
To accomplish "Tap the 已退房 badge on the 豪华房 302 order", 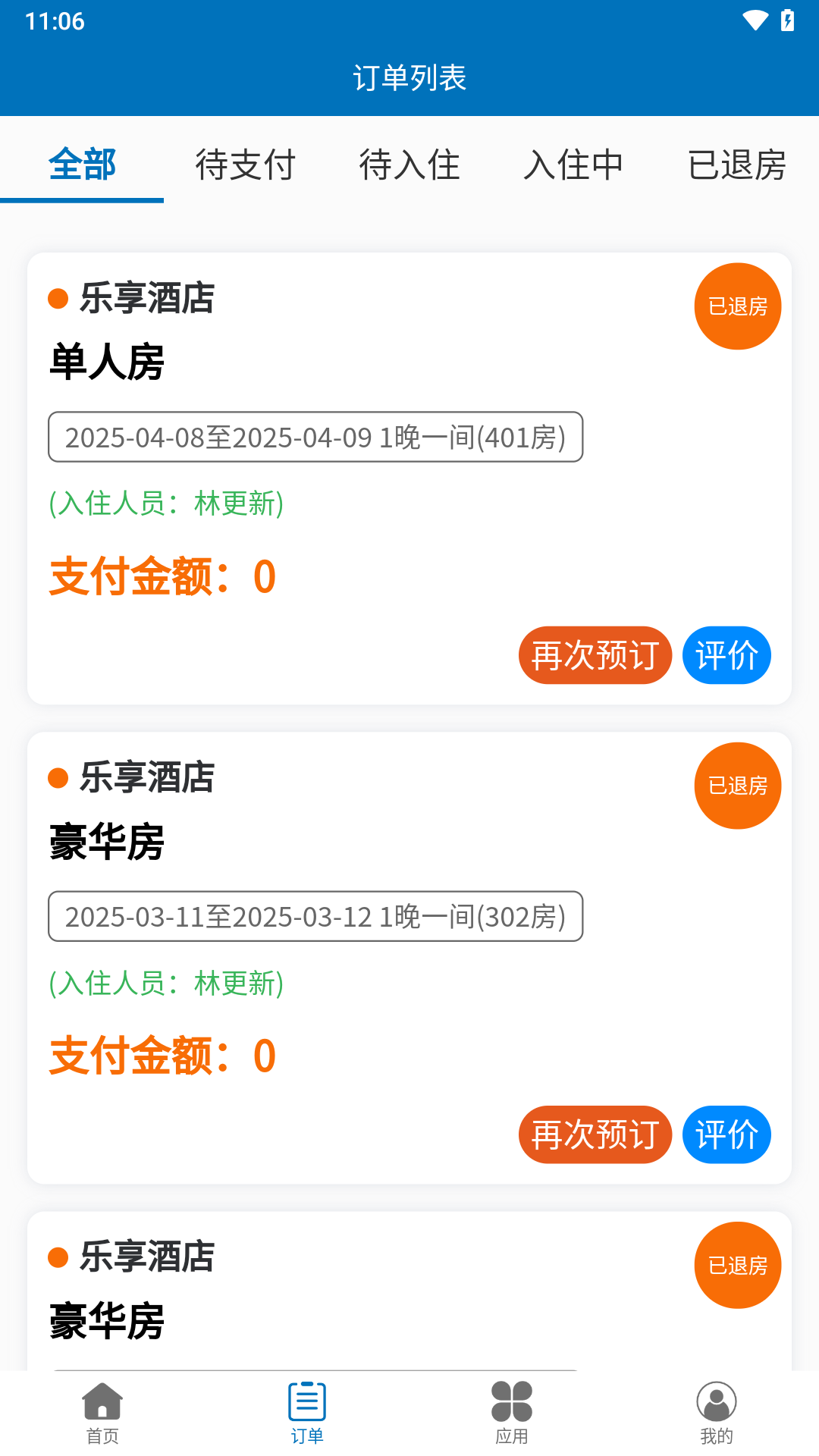I will [736, 785].
